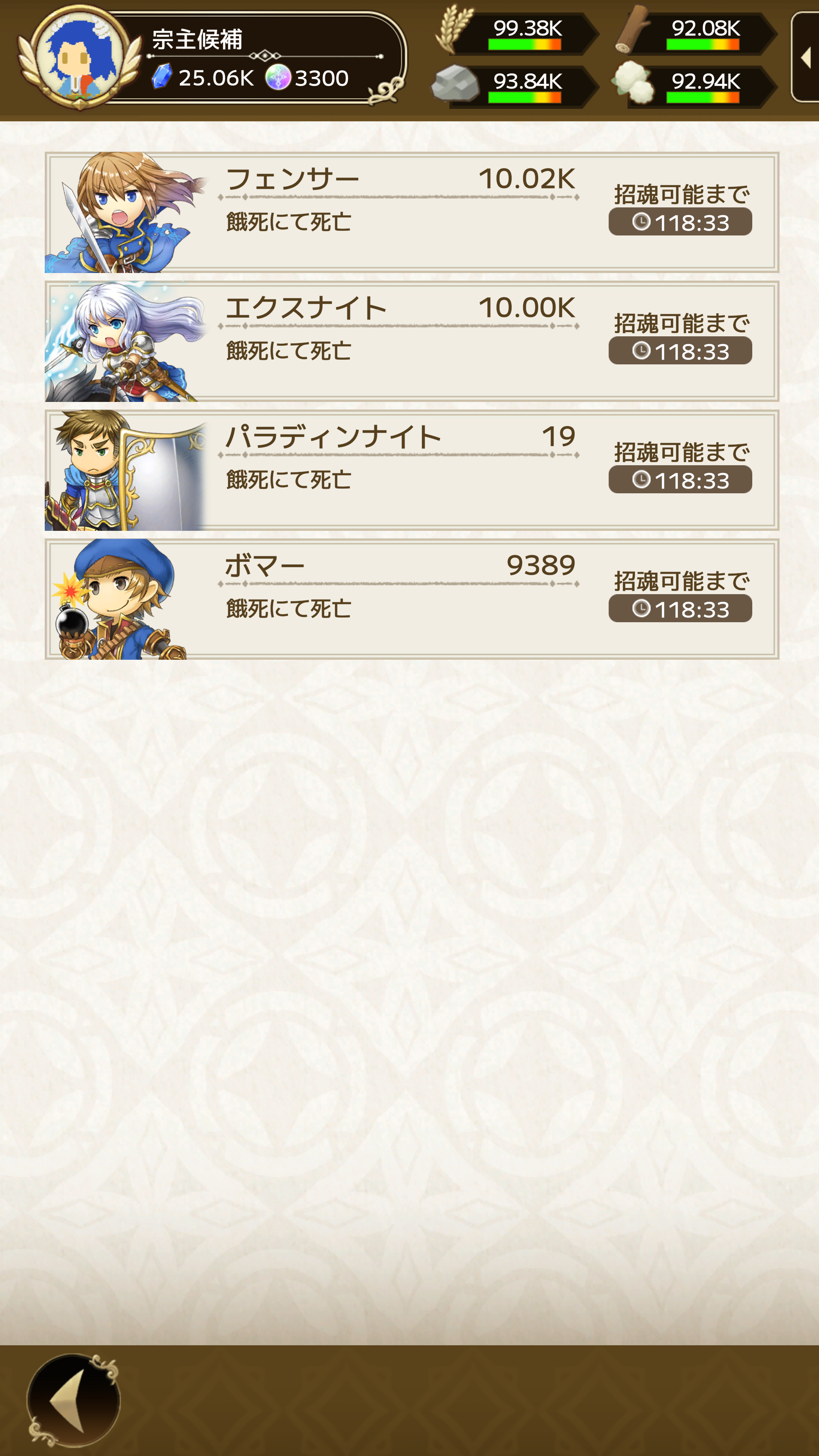
Task: Open the パラディンナイト unit row
Action: pyautogui.click(x=411, y=470)
